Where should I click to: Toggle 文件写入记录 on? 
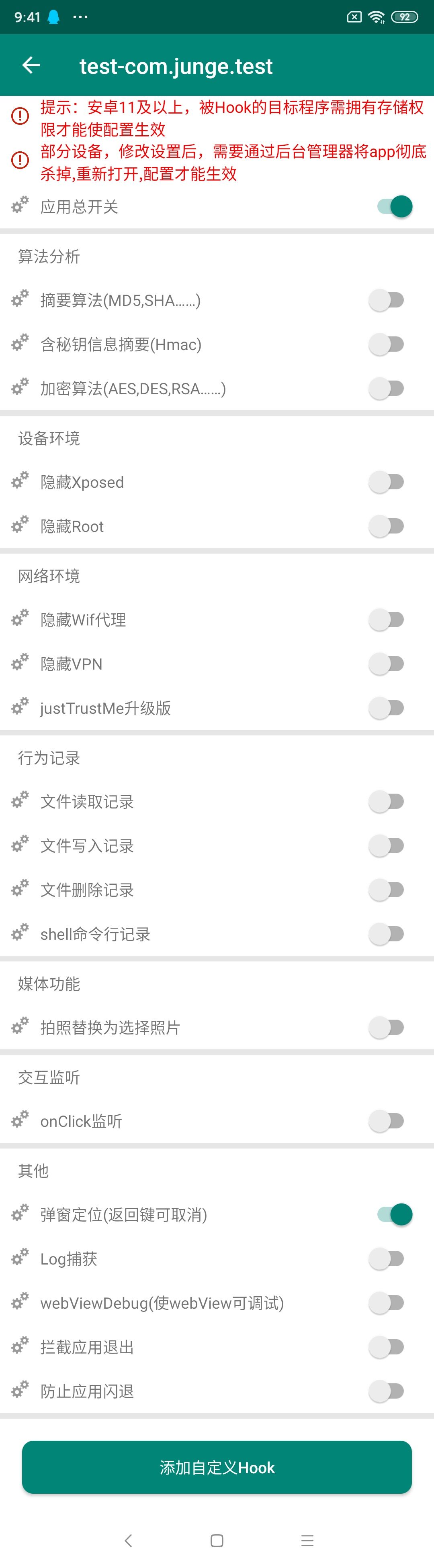[x=387, y=845]
